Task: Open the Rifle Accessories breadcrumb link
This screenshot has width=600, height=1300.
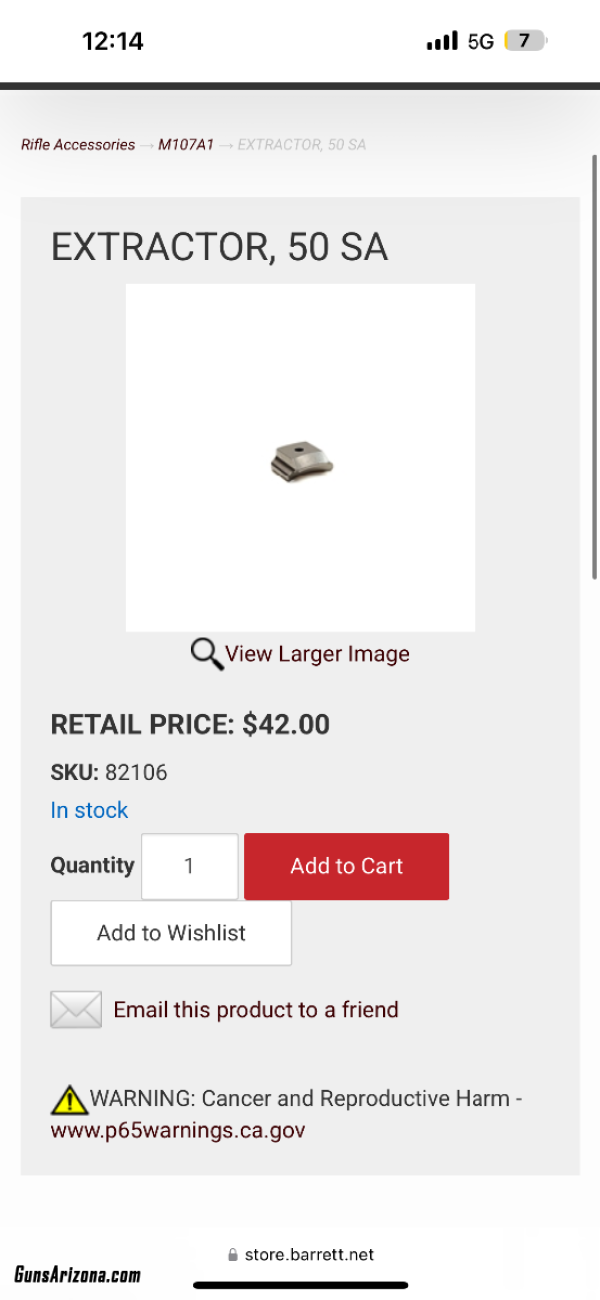Action: point(78,145)
